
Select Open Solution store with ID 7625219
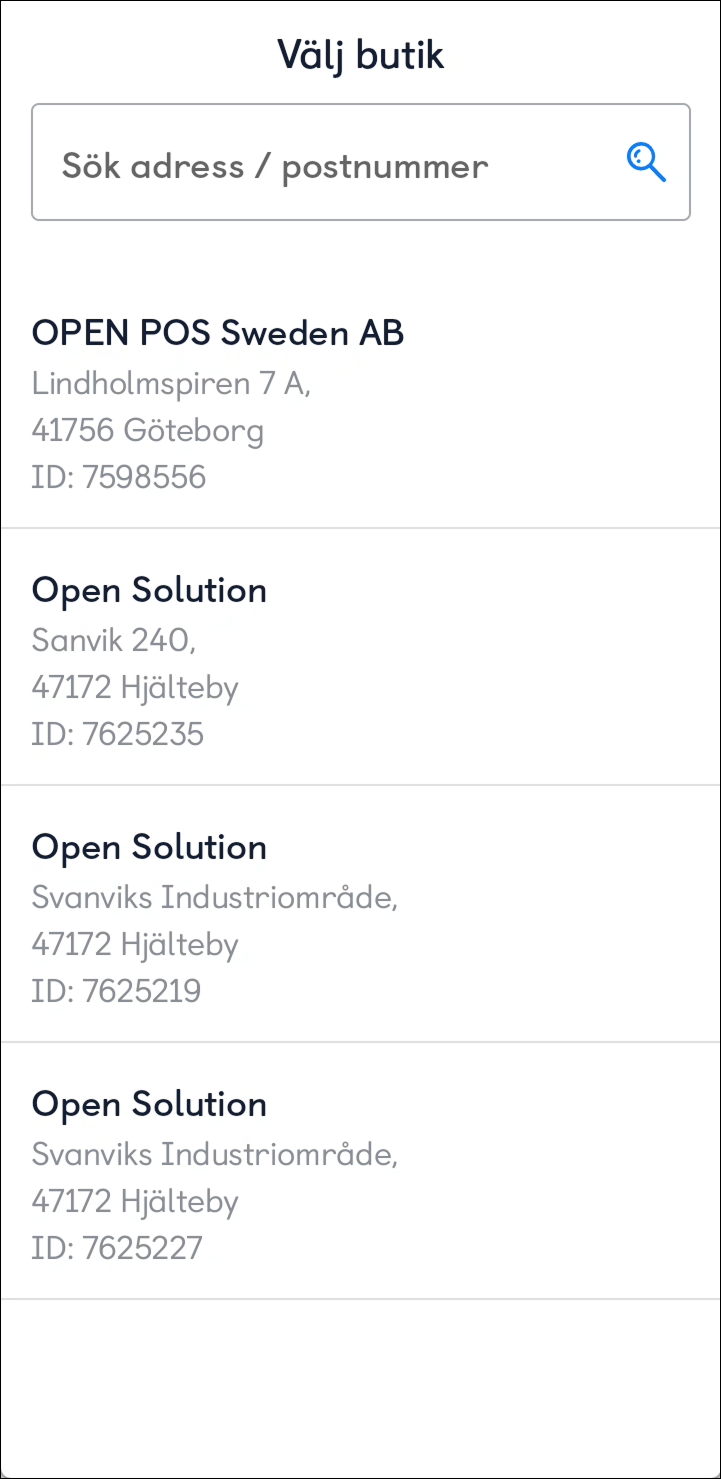tap(360, 914)
